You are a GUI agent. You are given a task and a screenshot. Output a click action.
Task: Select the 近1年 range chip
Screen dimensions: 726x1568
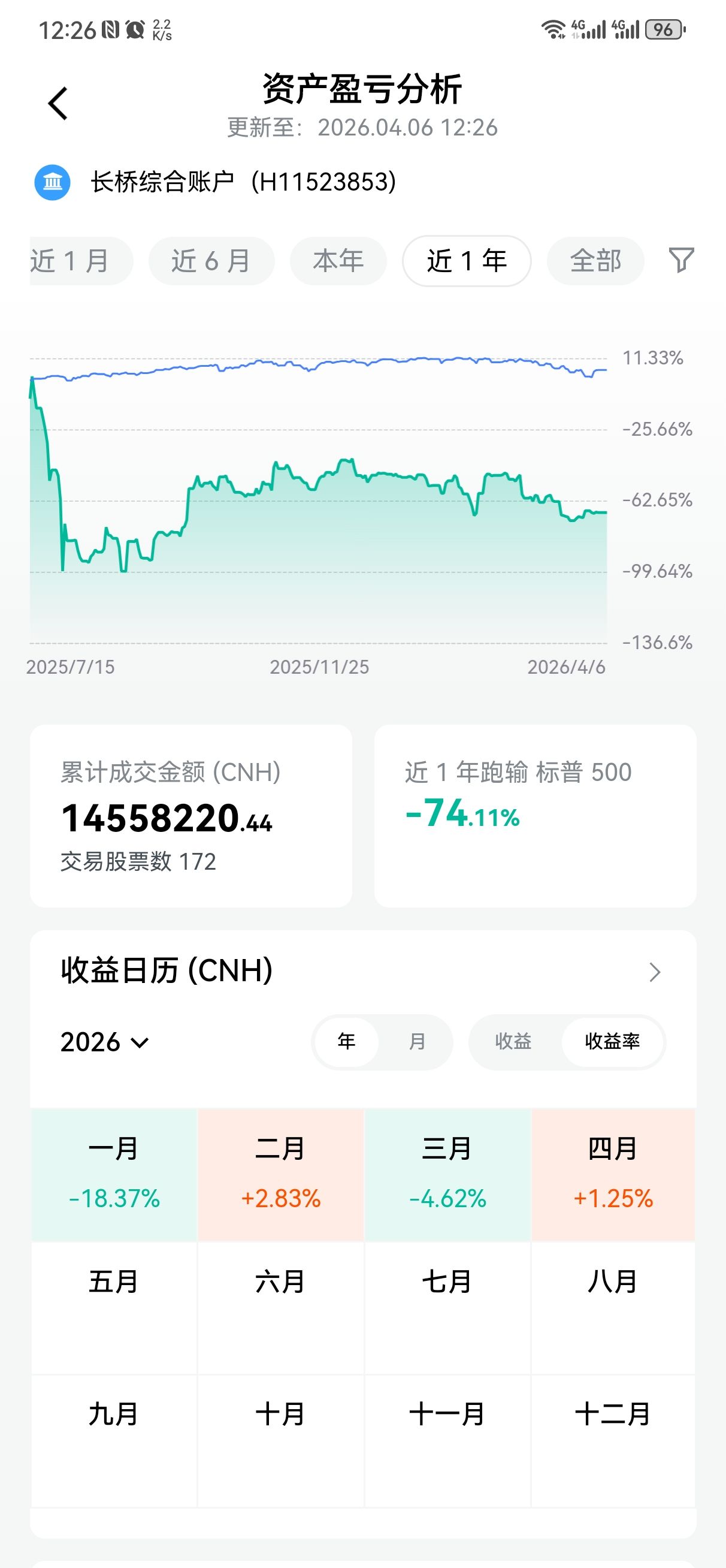(467, 261)
